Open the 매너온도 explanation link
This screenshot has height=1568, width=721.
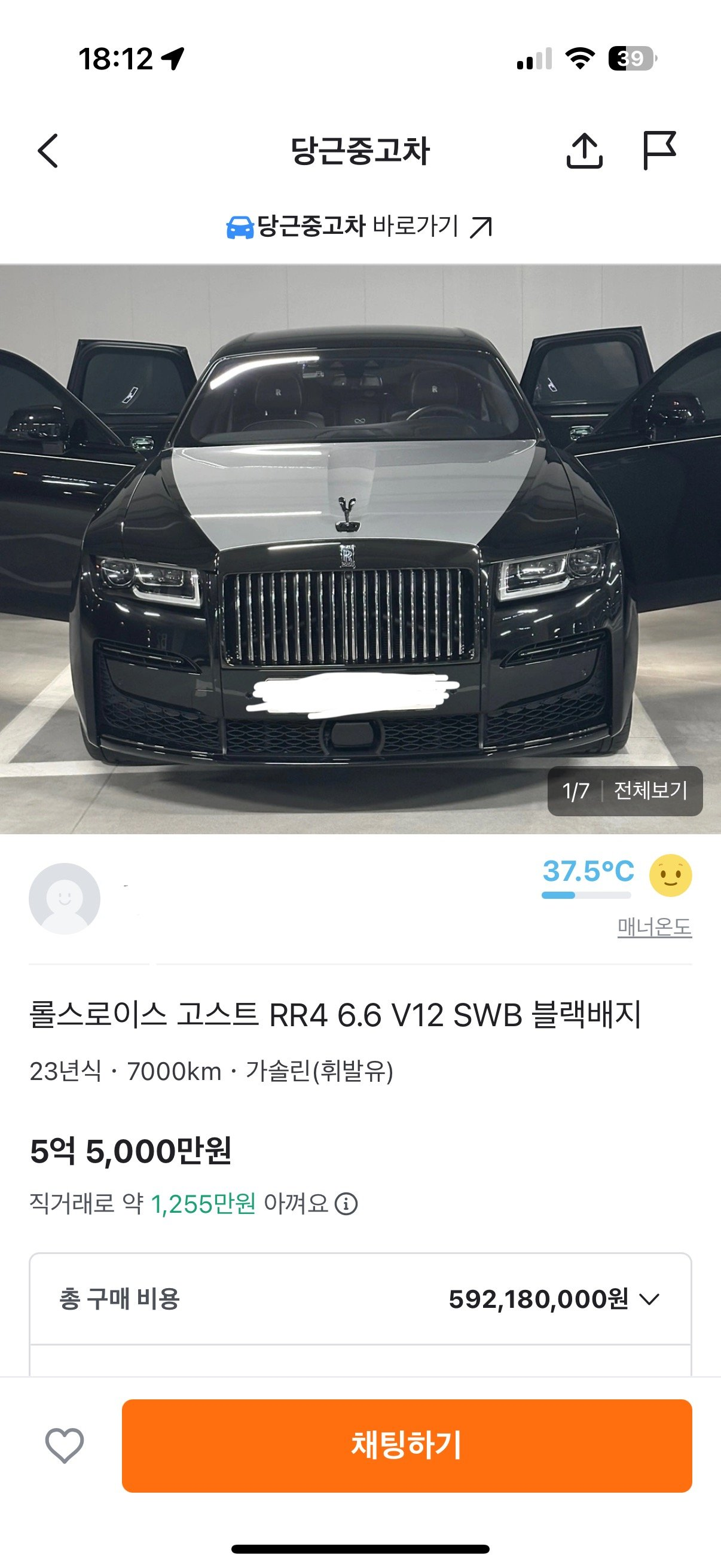[x=654, y=928]
